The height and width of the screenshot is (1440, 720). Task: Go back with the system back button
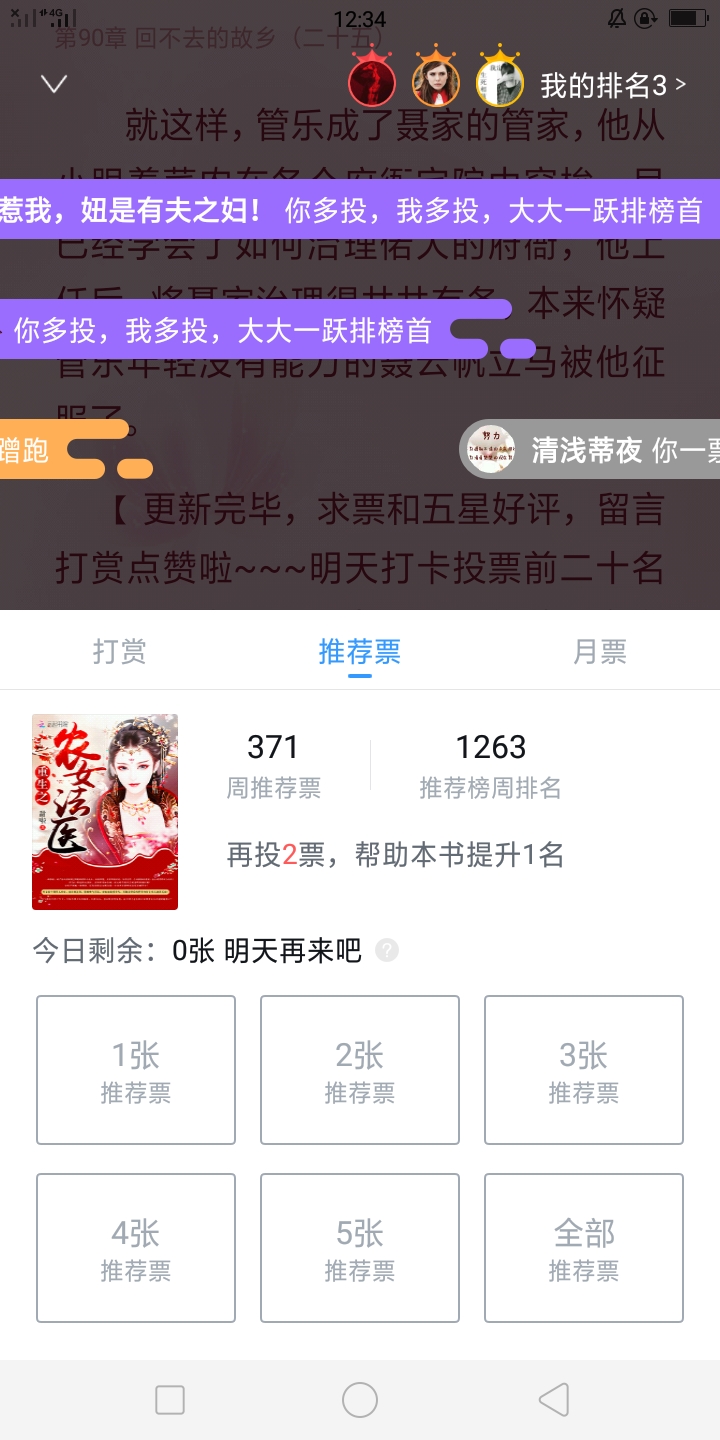(x=553, y=1400)
